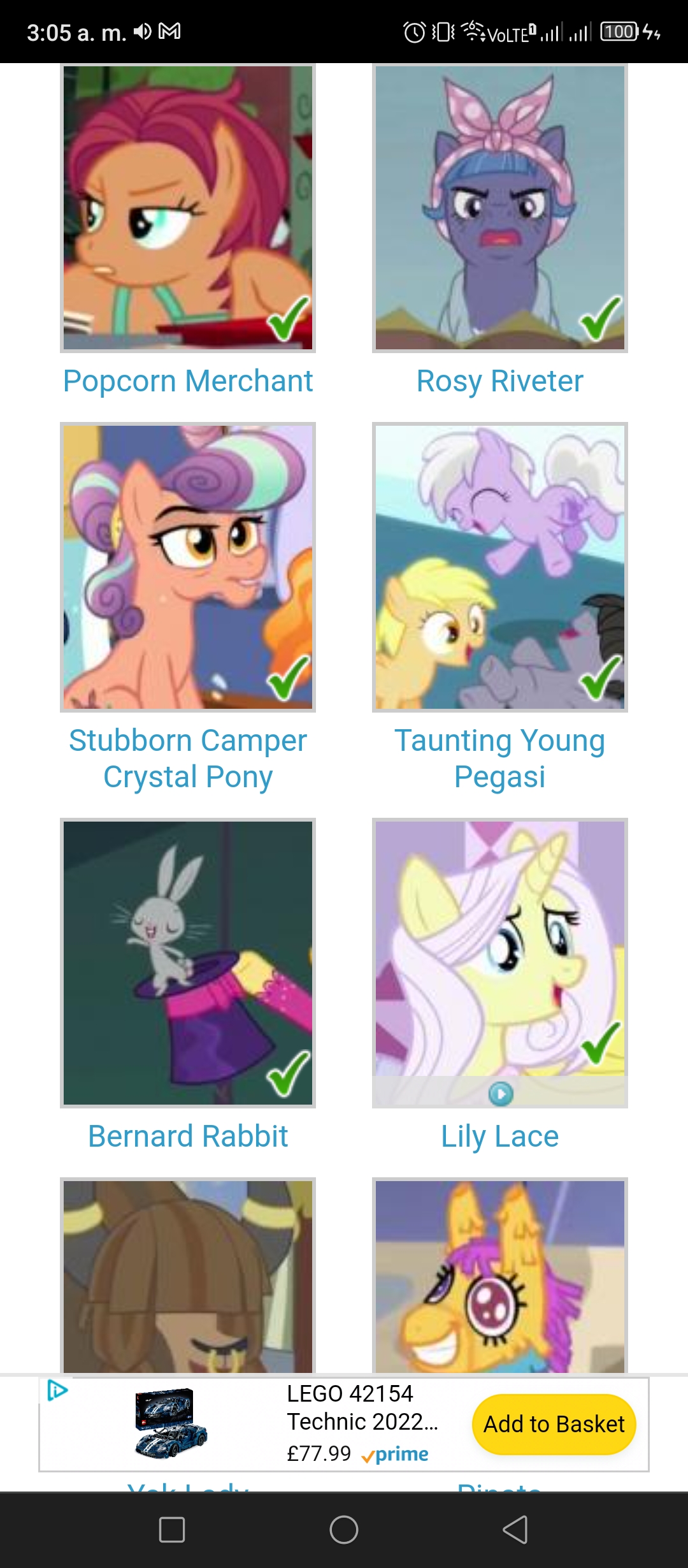Tap Add to Basket on LEGO ad
The height and width of the screenshot is (1568, 688).
click(554, 1424)
